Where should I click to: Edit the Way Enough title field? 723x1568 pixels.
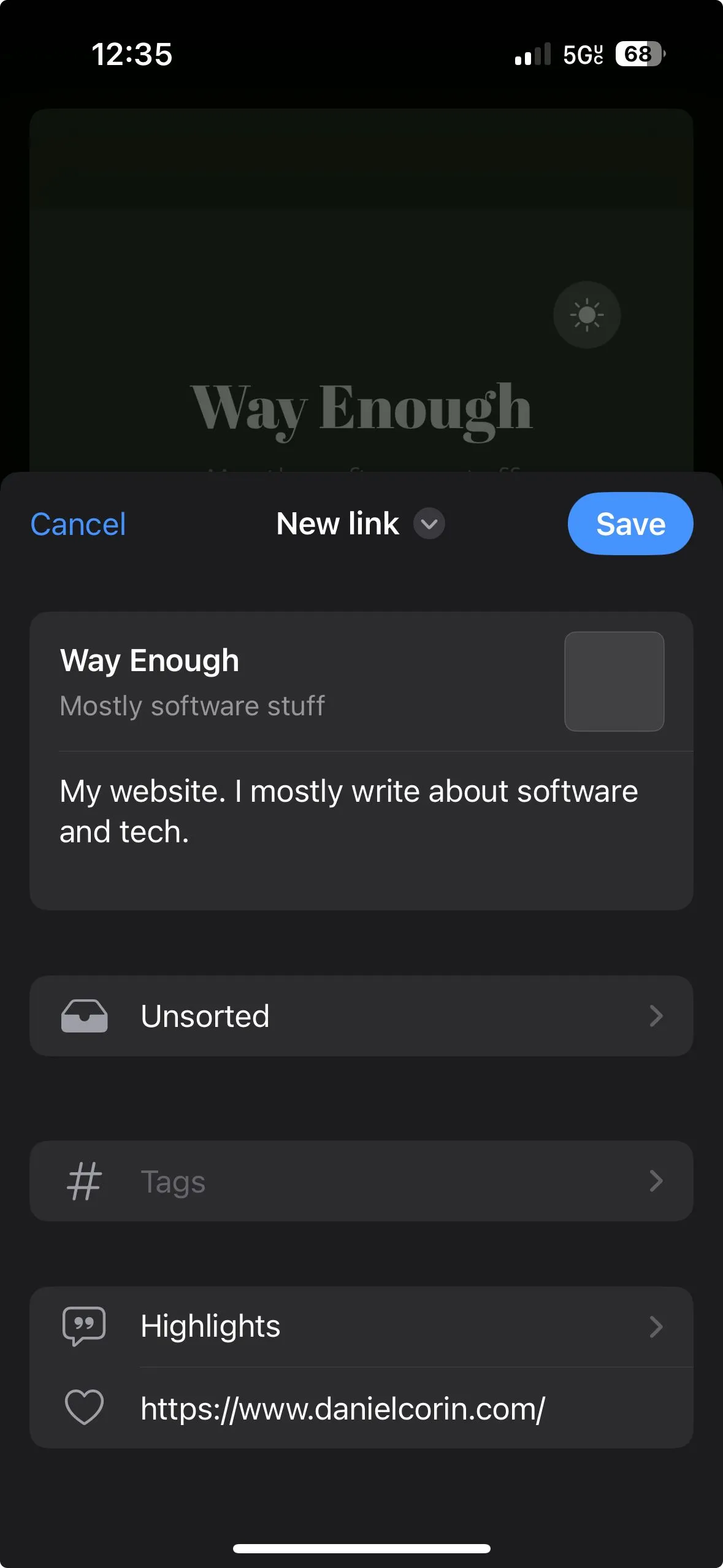pos(150,661)
